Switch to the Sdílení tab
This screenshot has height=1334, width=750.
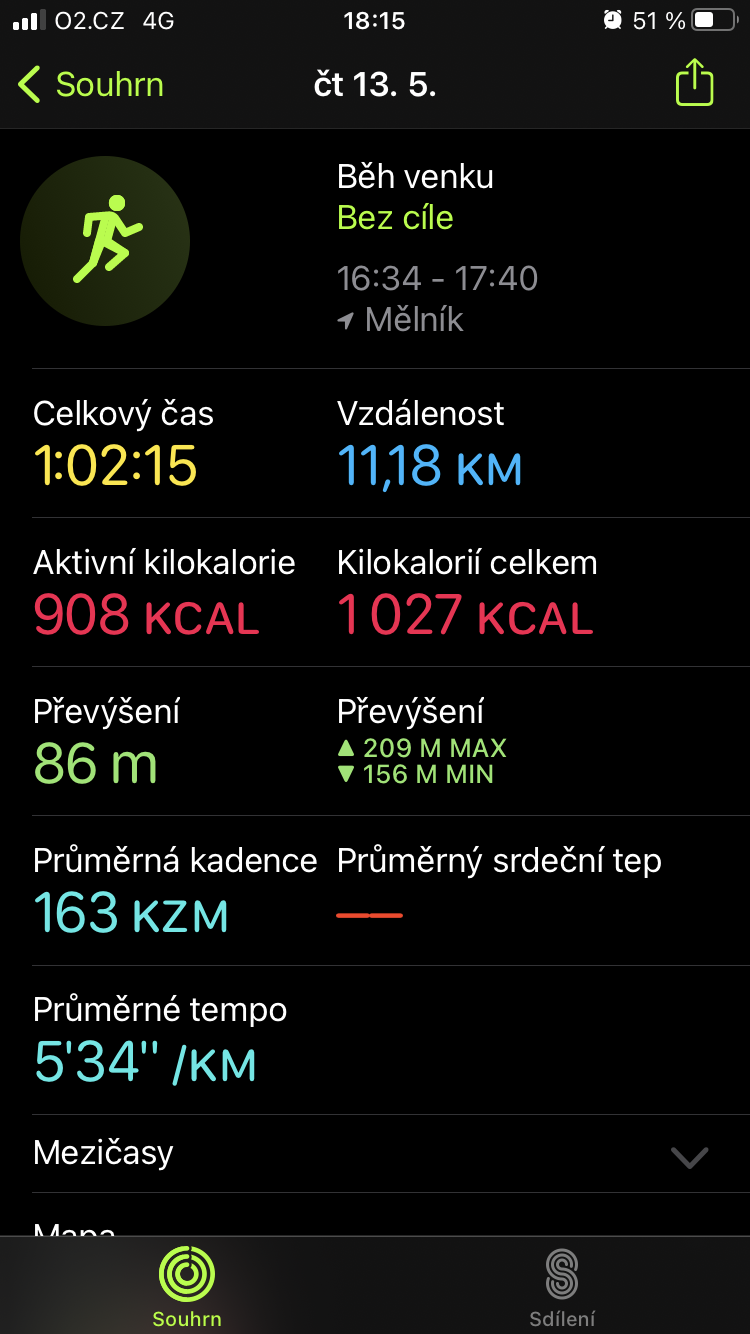[x=562, y=1286]
